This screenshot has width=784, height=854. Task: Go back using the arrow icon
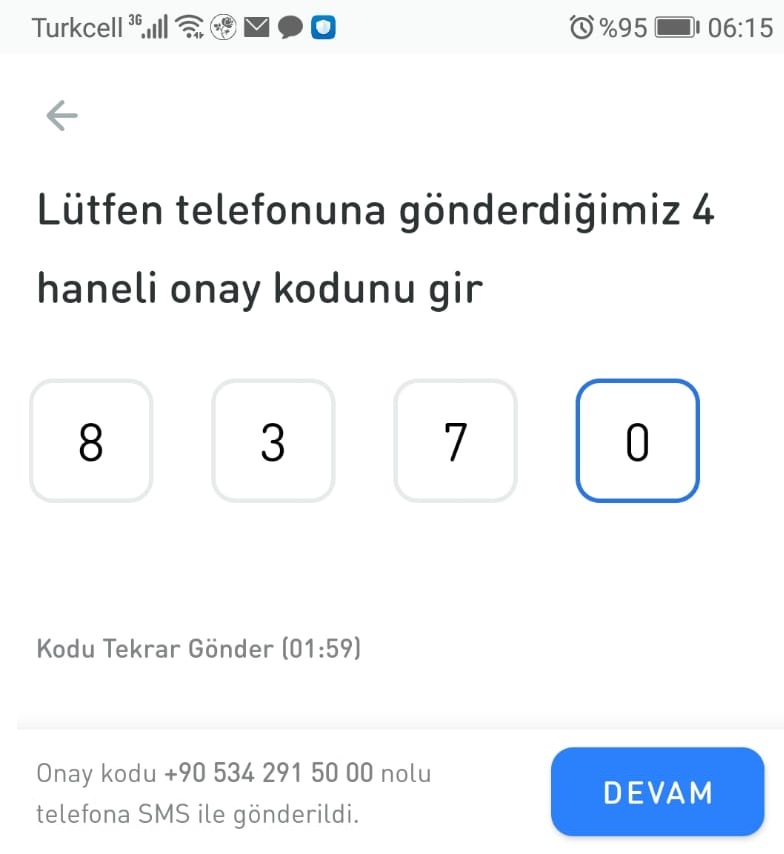[x=62, y=117]
